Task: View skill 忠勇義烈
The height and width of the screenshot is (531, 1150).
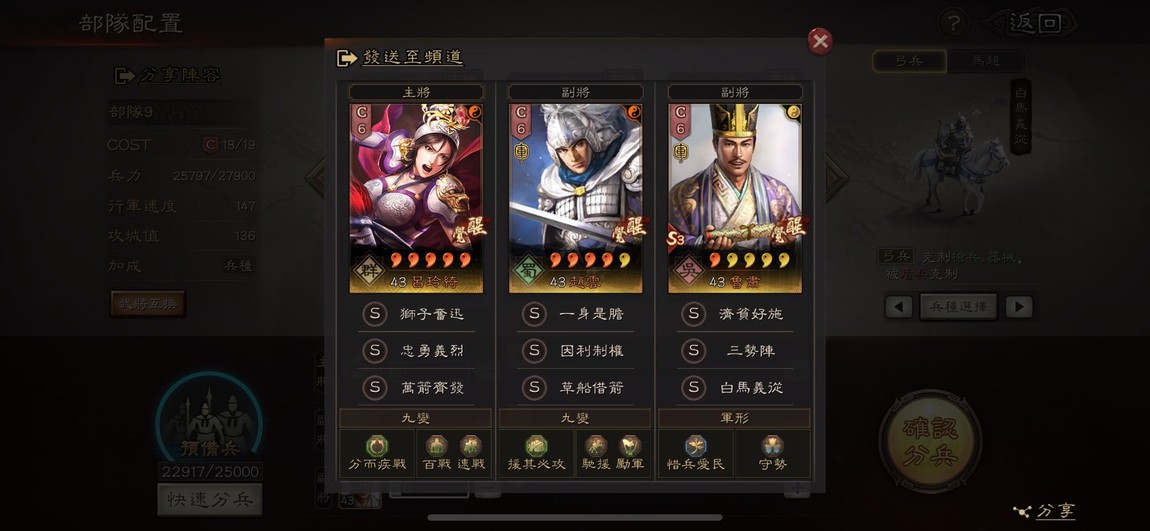Action: click(x=415, y=351)
